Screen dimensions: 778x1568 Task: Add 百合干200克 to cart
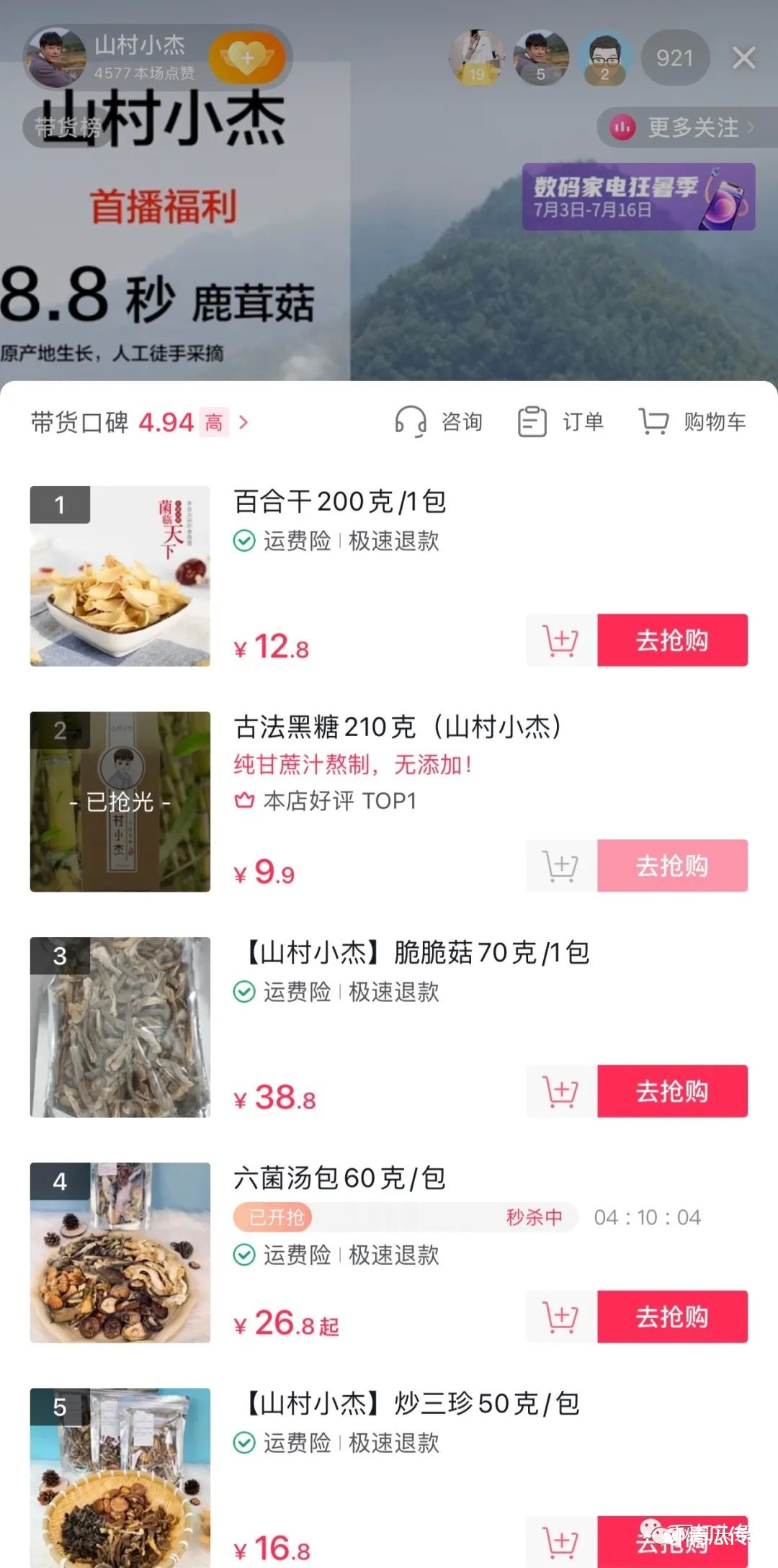(561, 640)
